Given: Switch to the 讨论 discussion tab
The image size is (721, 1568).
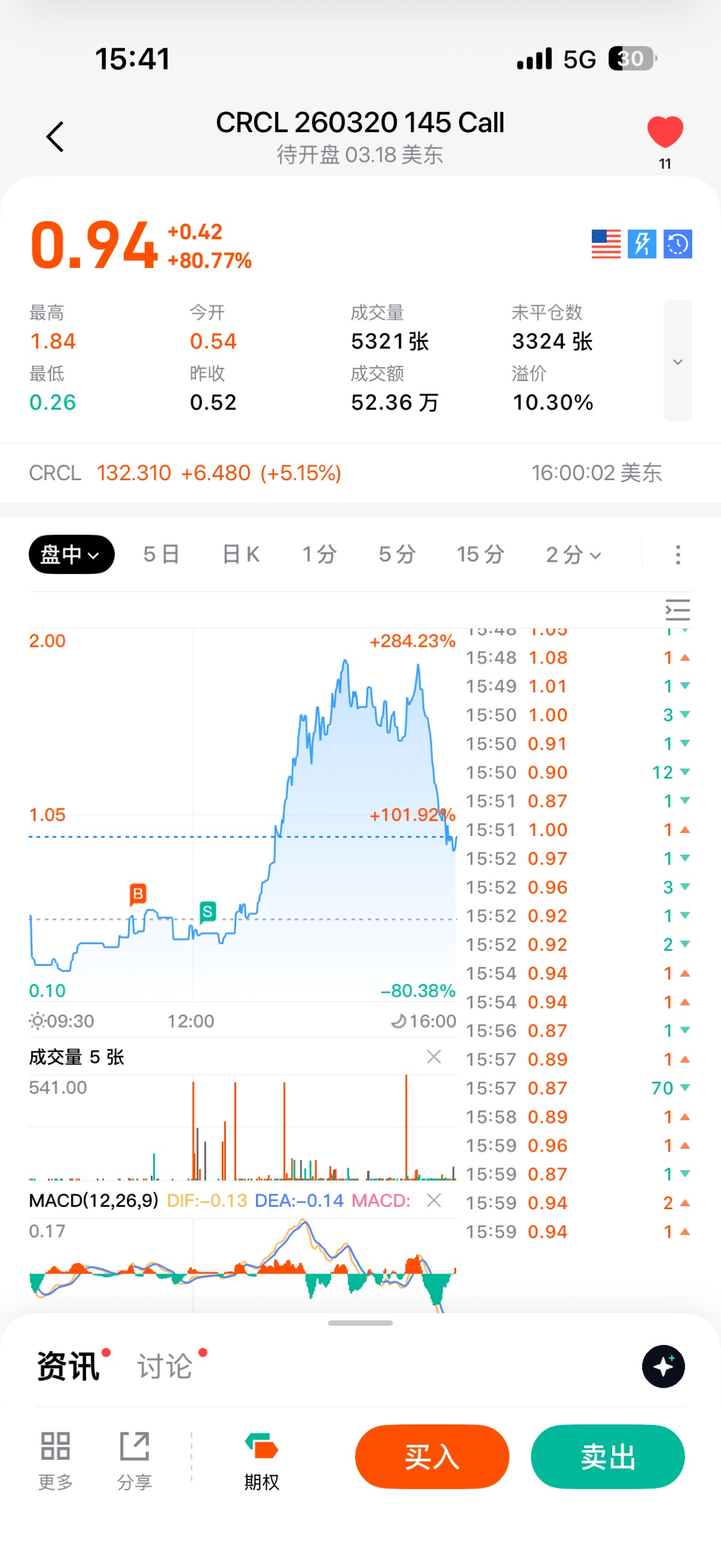Looking at the screenshot, I should (165, 1367).
